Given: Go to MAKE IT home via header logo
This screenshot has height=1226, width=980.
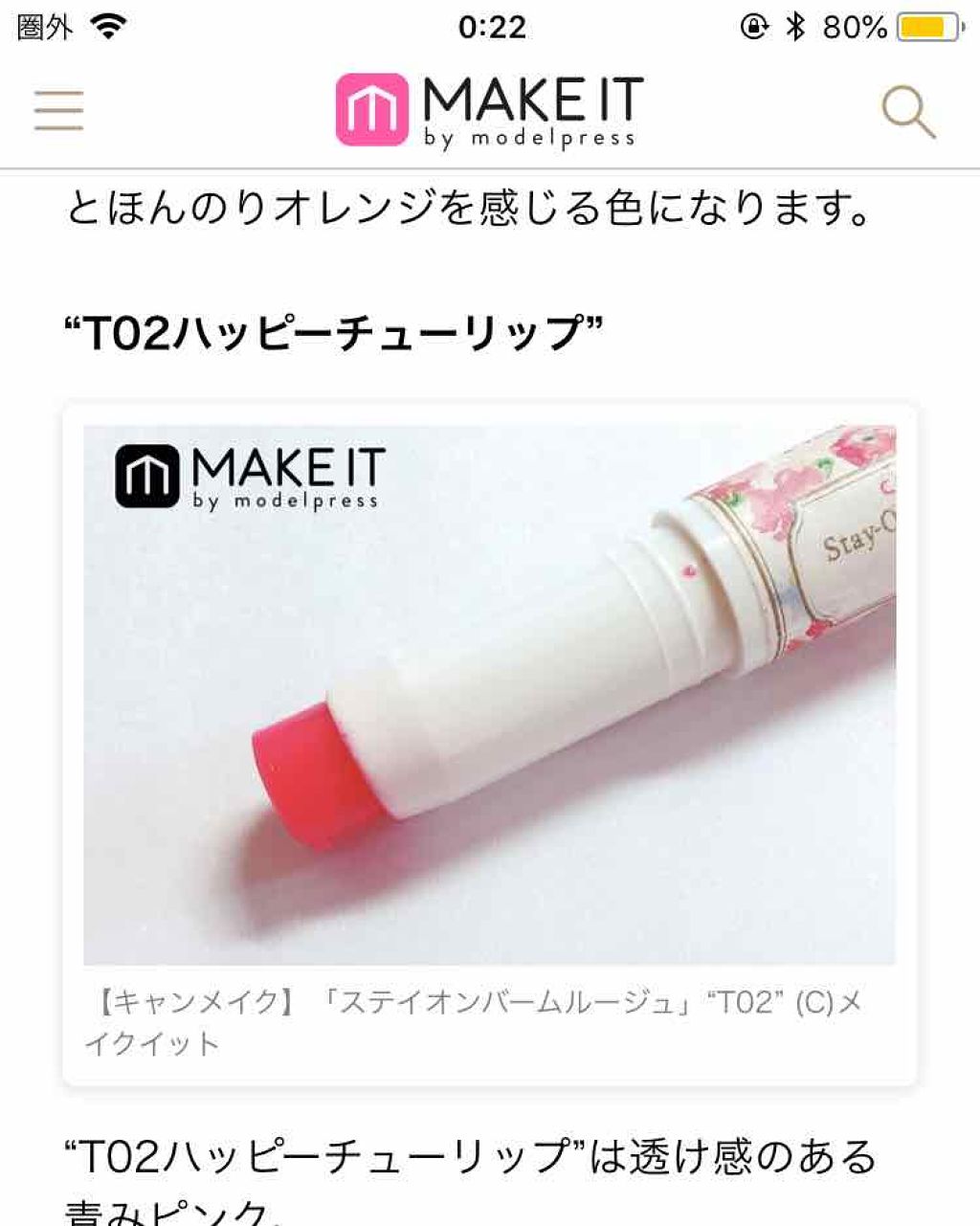Looking at the screenshot, I should point(489,111).
